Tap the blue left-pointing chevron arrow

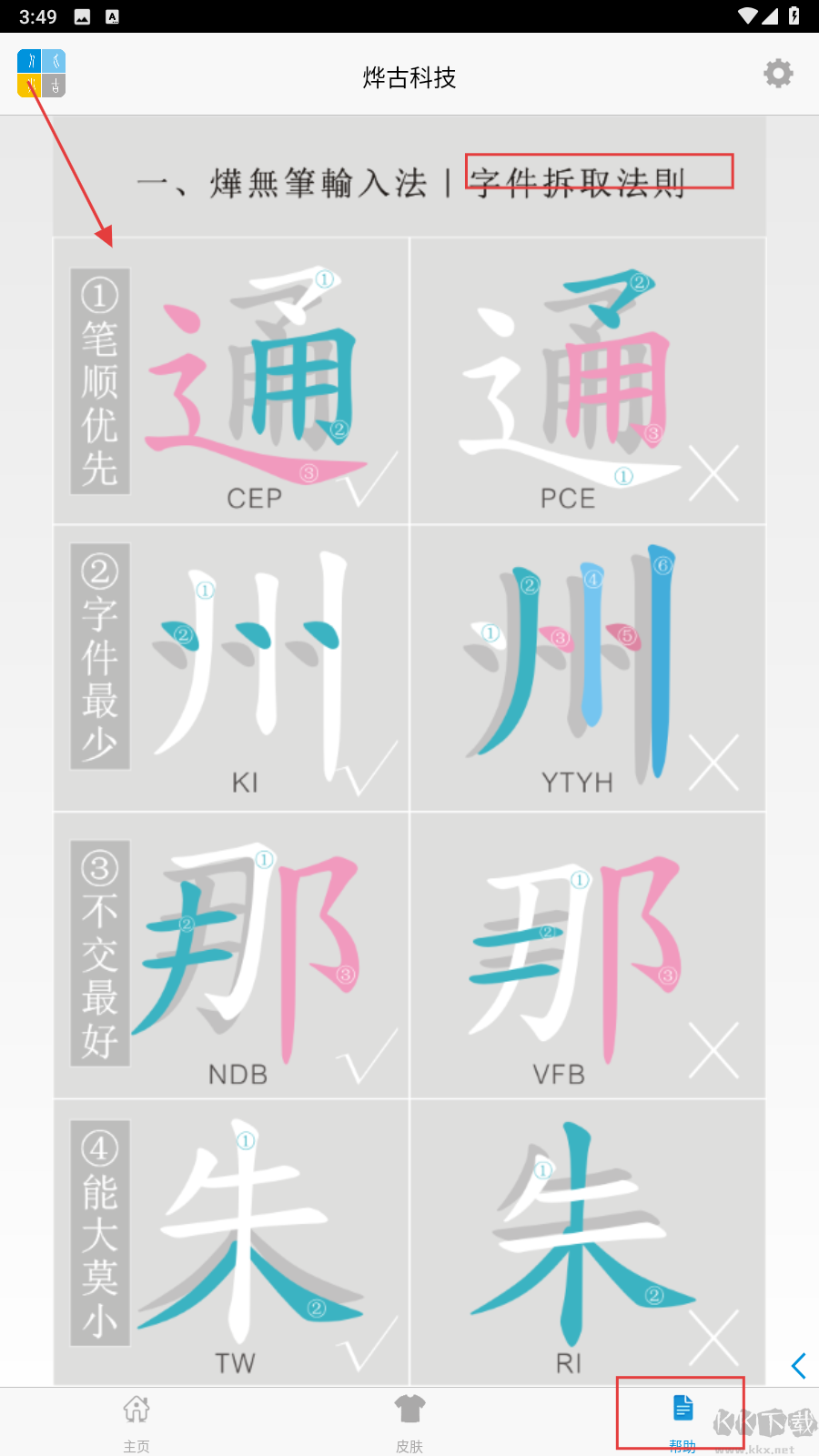tap(799, 1365)
